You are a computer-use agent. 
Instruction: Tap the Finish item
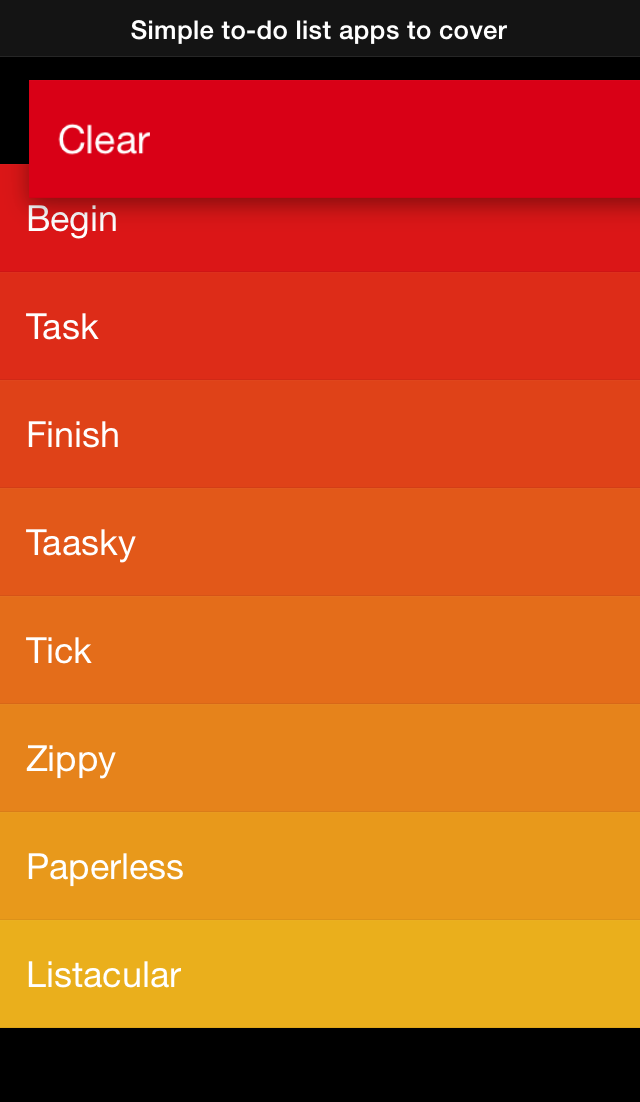(320, 434)
